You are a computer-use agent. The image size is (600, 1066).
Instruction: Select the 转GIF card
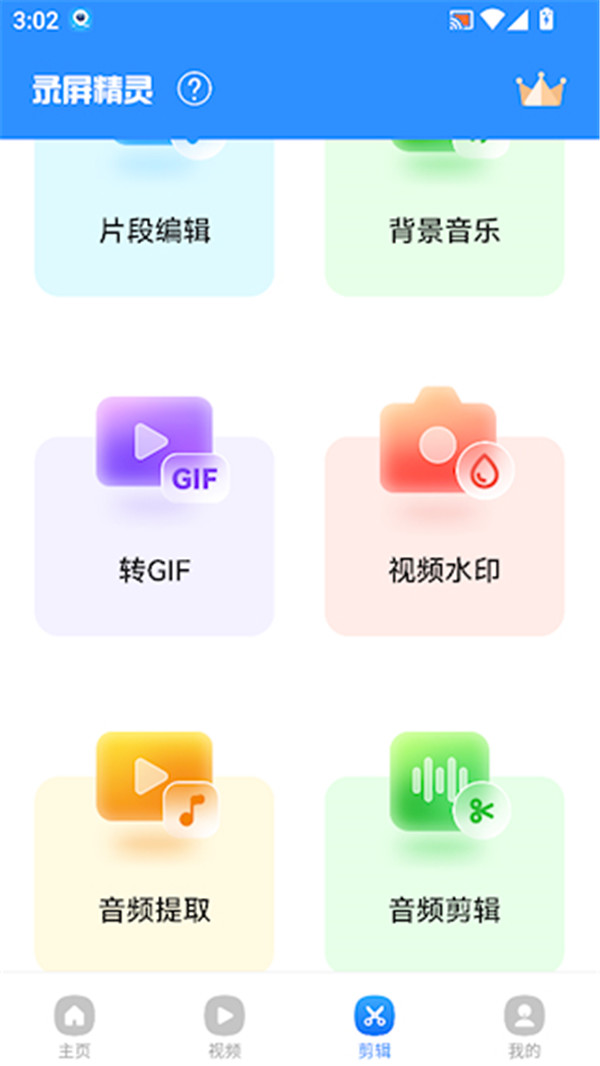pos(154,535)
